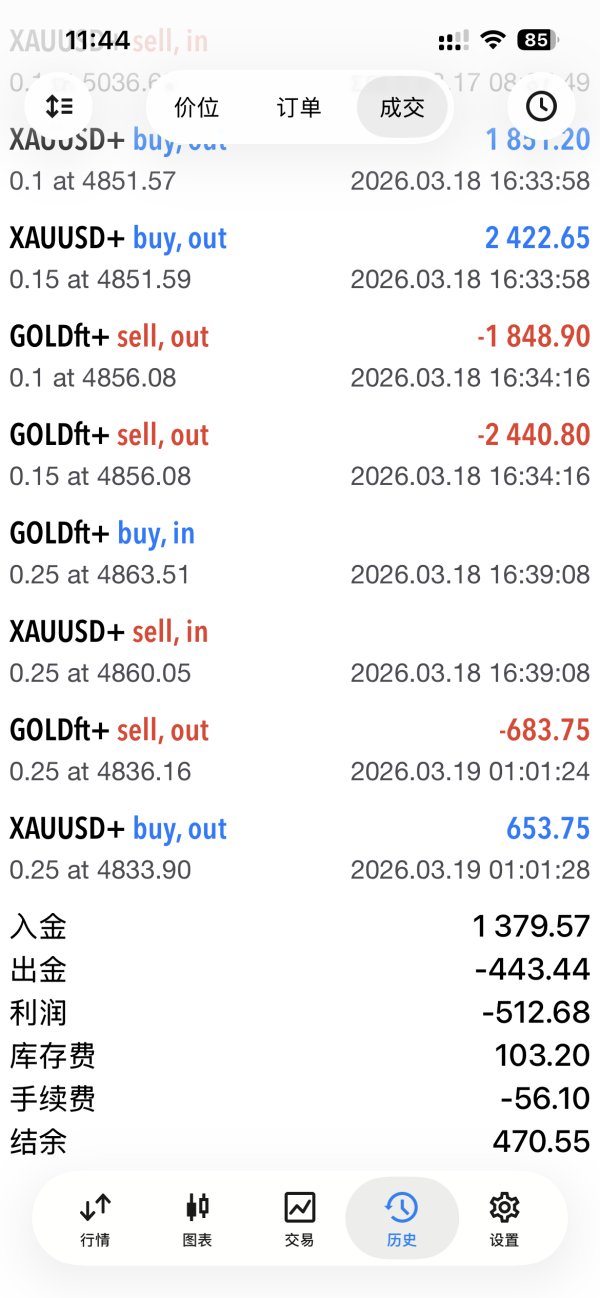Open GOLDft+ sell, out deal with loss -2 440.80

[x=300, y=454]
